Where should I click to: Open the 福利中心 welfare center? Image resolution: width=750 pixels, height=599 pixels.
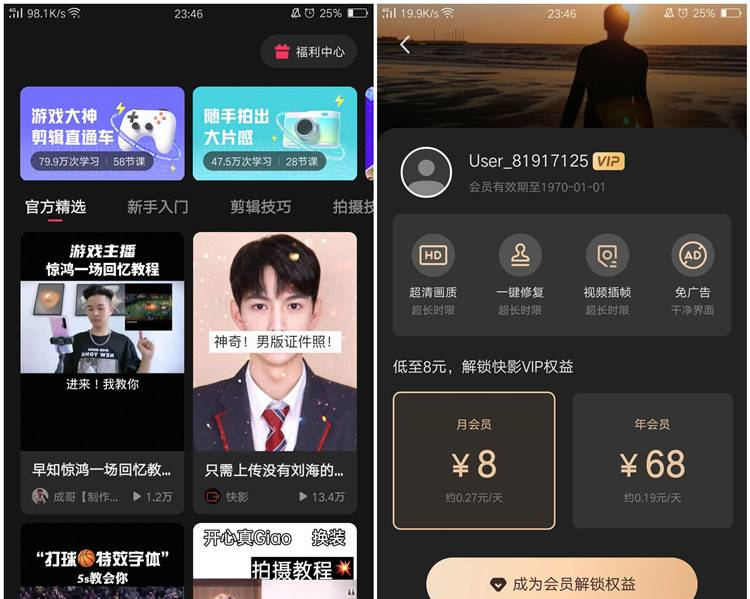tap(309, 52)
